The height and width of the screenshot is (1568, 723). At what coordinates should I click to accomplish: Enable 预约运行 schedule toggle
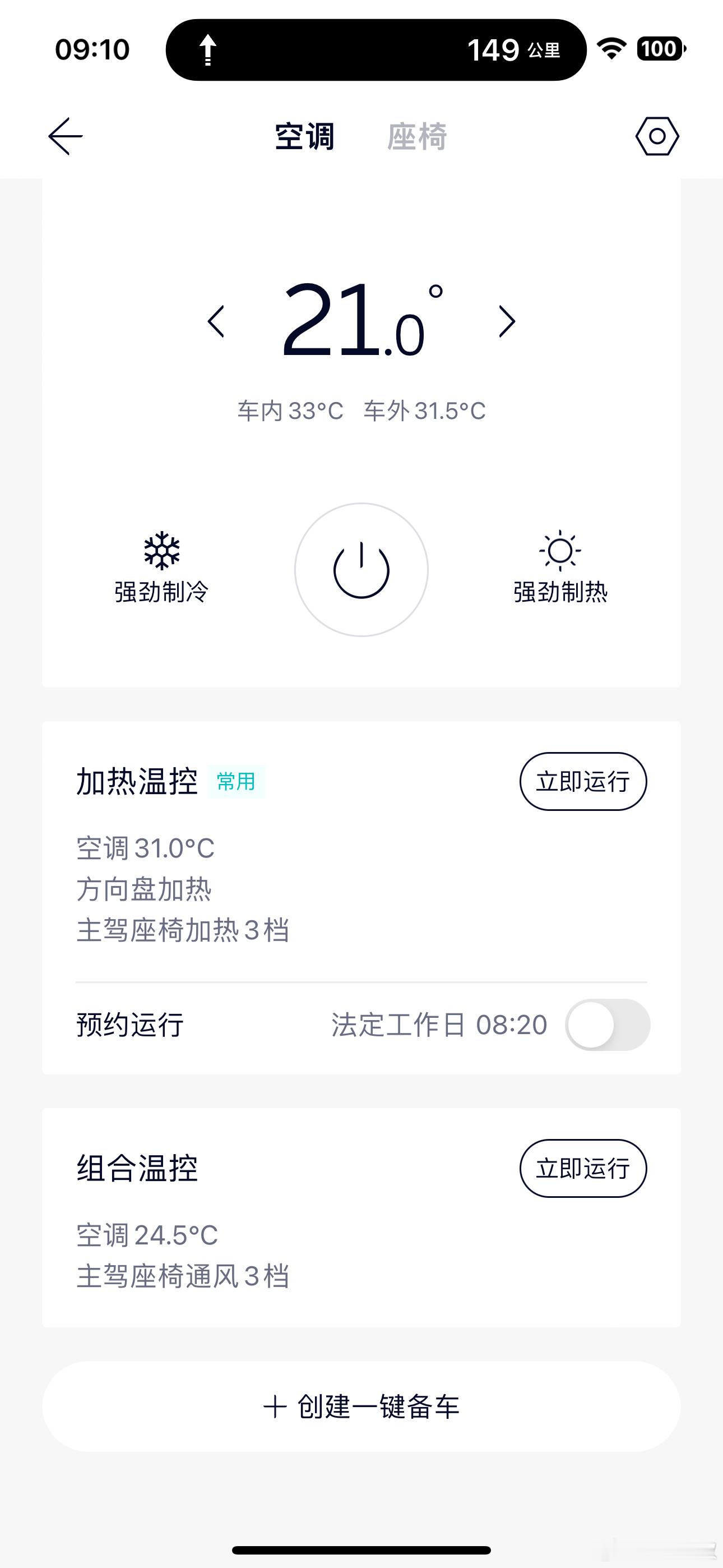[608, 1025]
